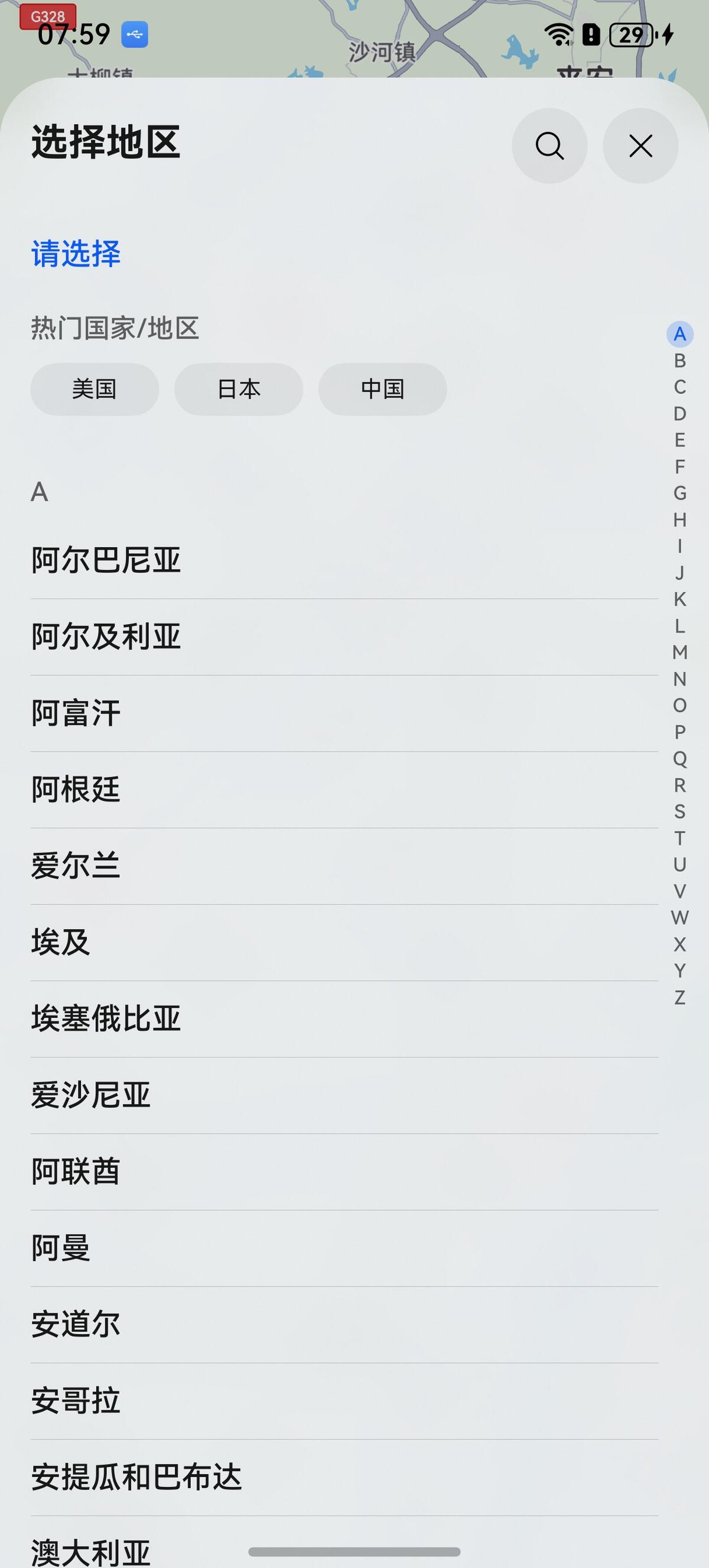Viewport: 709px width, 1568px height.
Task: Open the region search icon
Action: tap(549, 146)
